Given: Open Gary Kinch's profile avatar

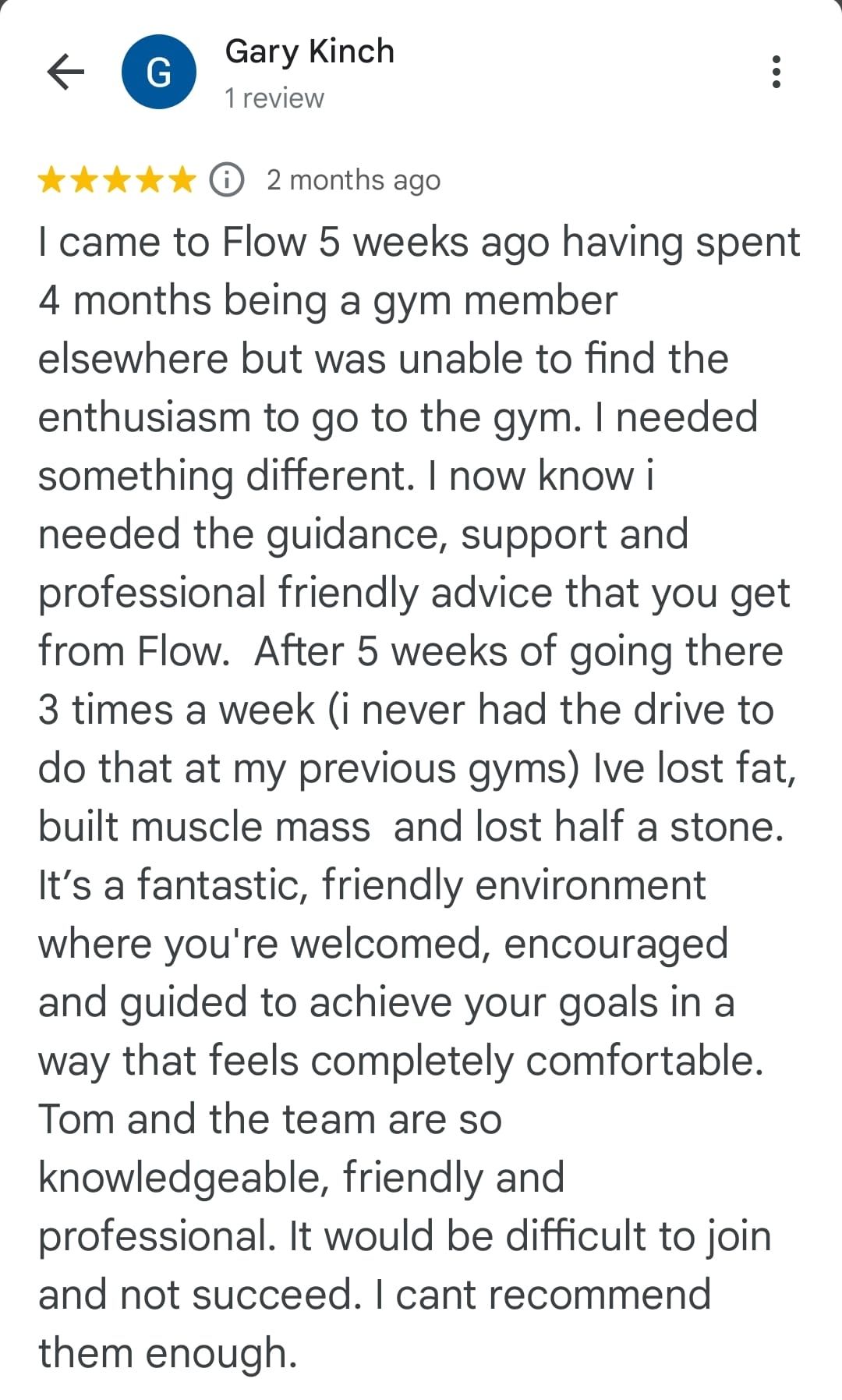Looking at the screenshot, I should click(x=158, y=72).
